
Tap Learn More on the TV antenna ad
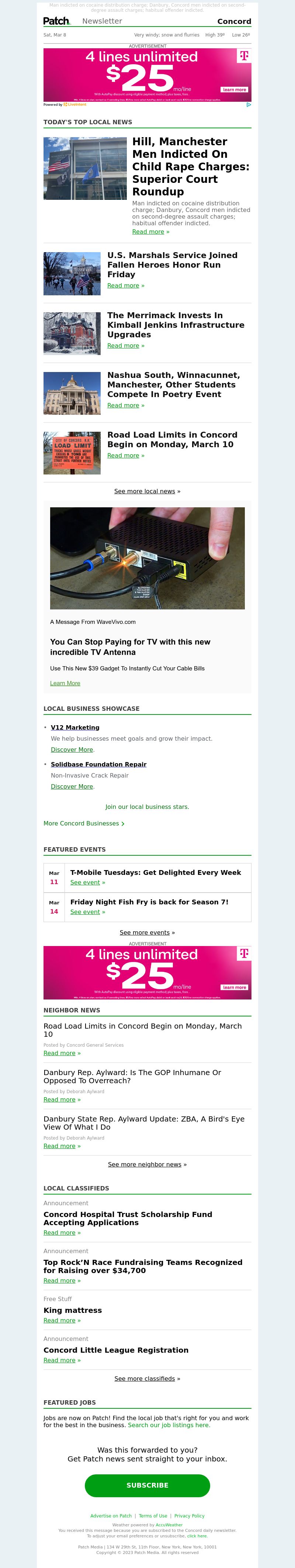pyautogui.click(x=65, y=684)
